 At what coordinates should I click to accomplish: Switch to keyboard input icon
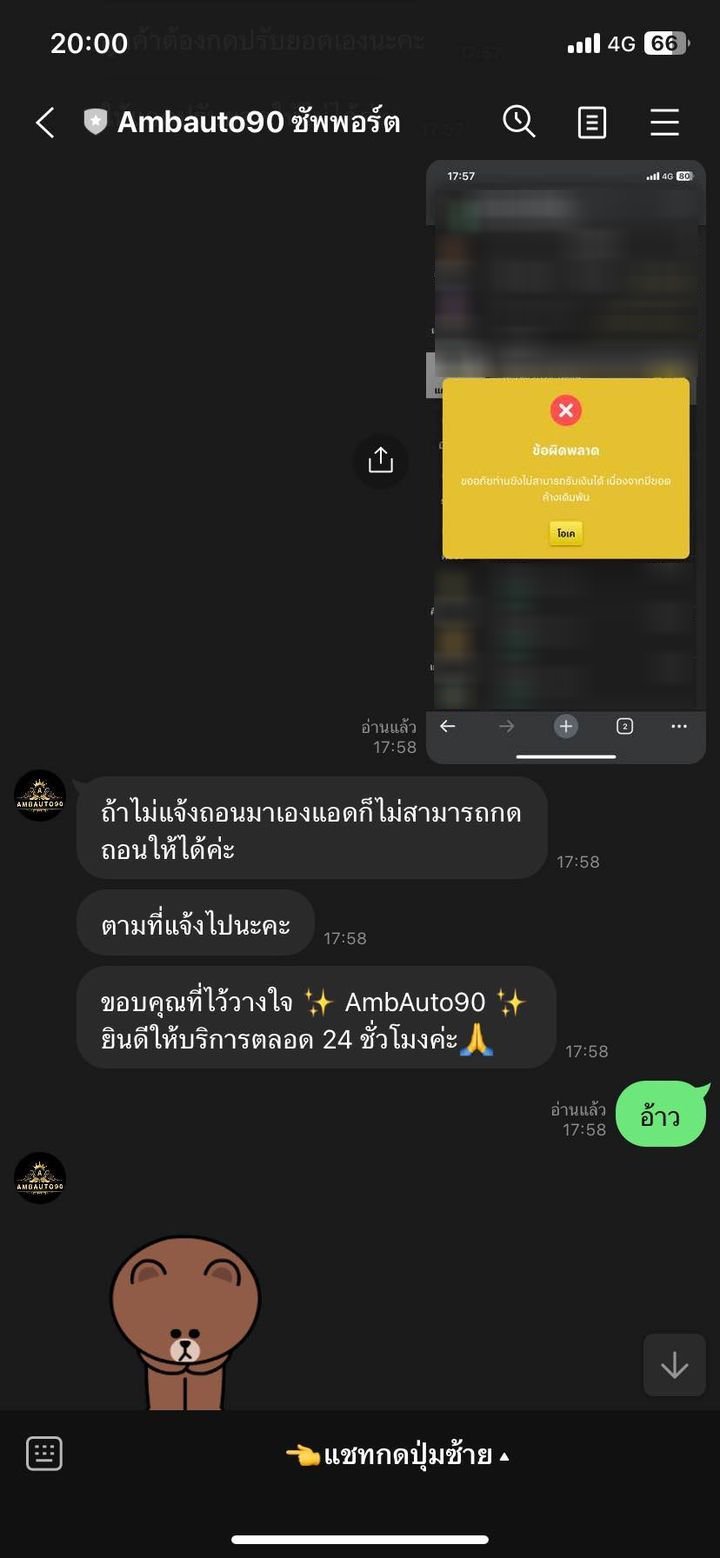(44, 1454)
